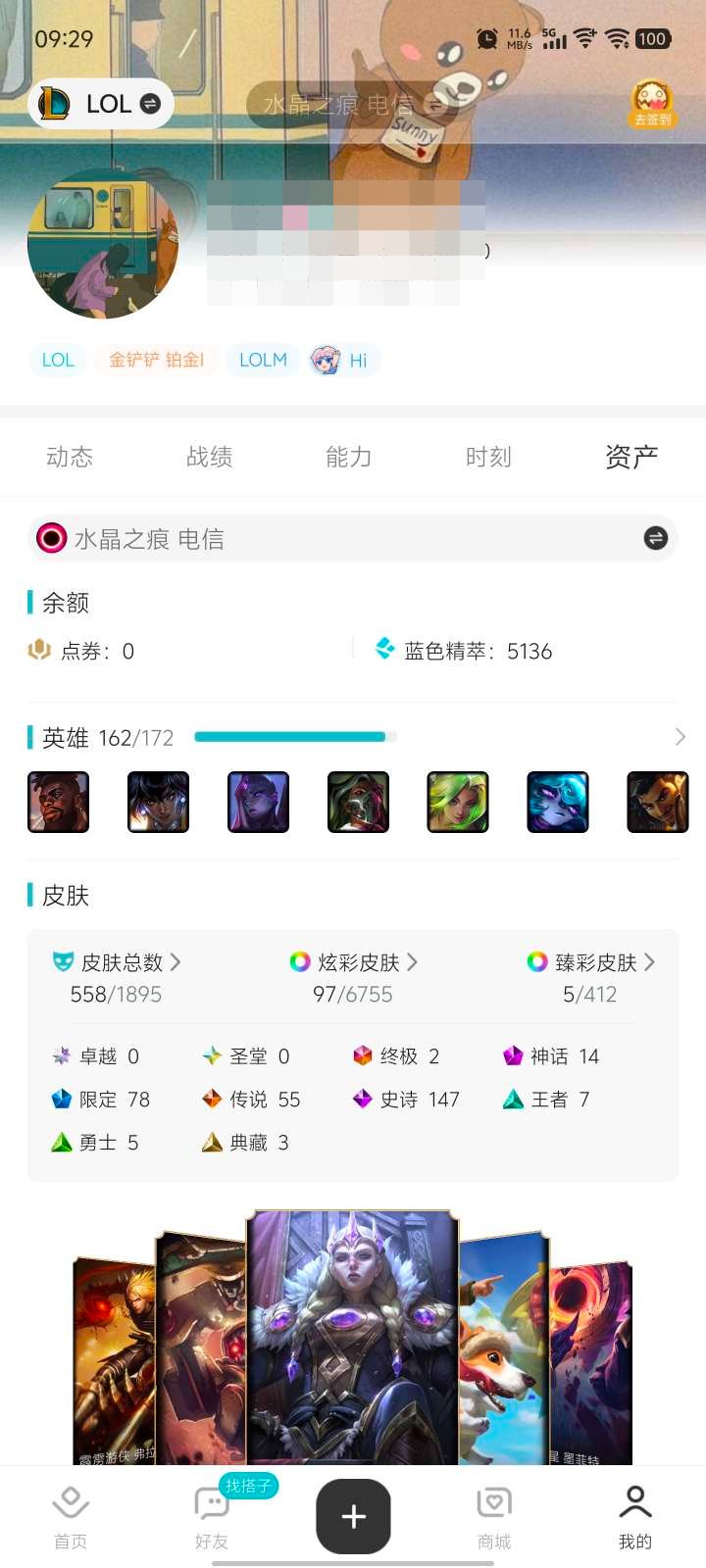Open the first champion portrait thumbnail
Viewport: 706px width, 1568px height.
[x=57, y=802]
